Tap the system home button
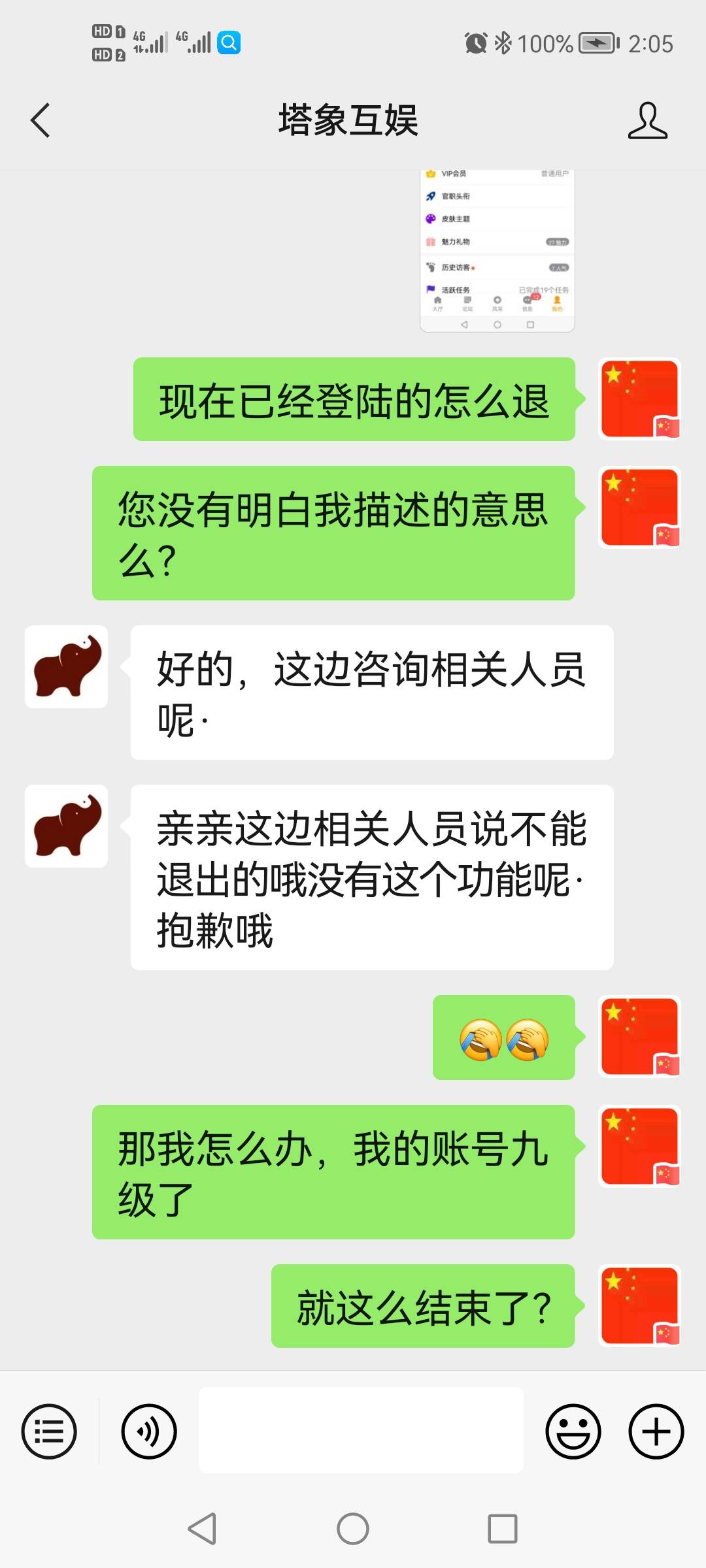This screenshot has width=706, height=1568. 353,1529
